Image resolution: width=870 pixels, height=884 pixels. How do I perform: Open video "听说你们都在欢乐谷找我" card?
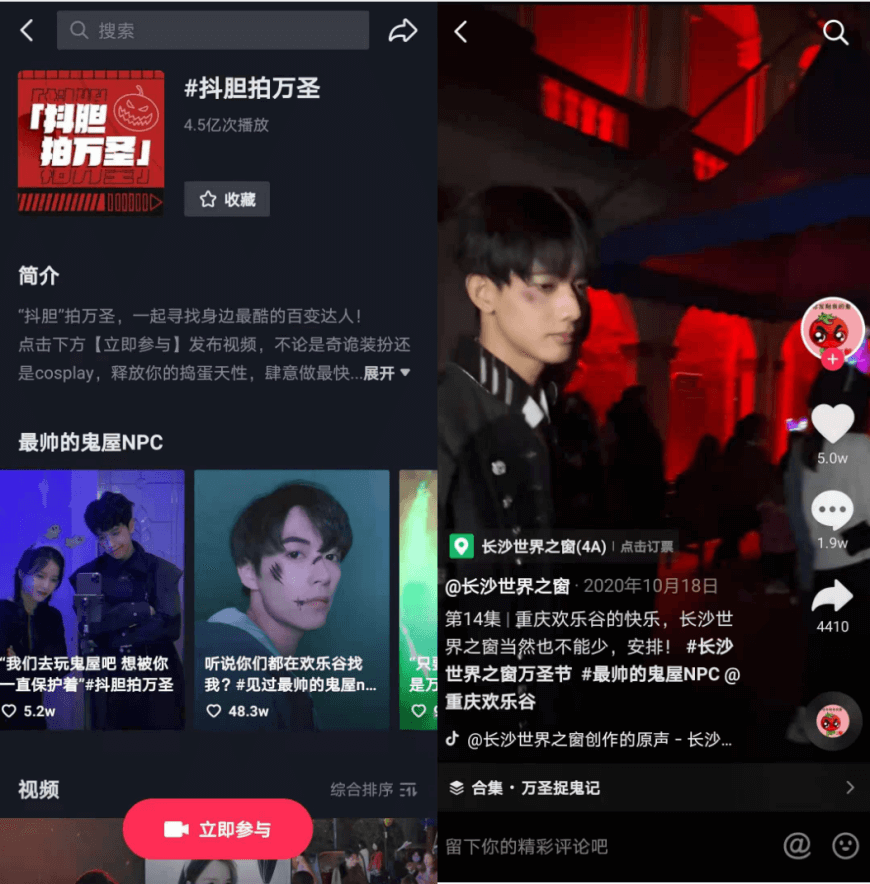(x=291, y=598)
